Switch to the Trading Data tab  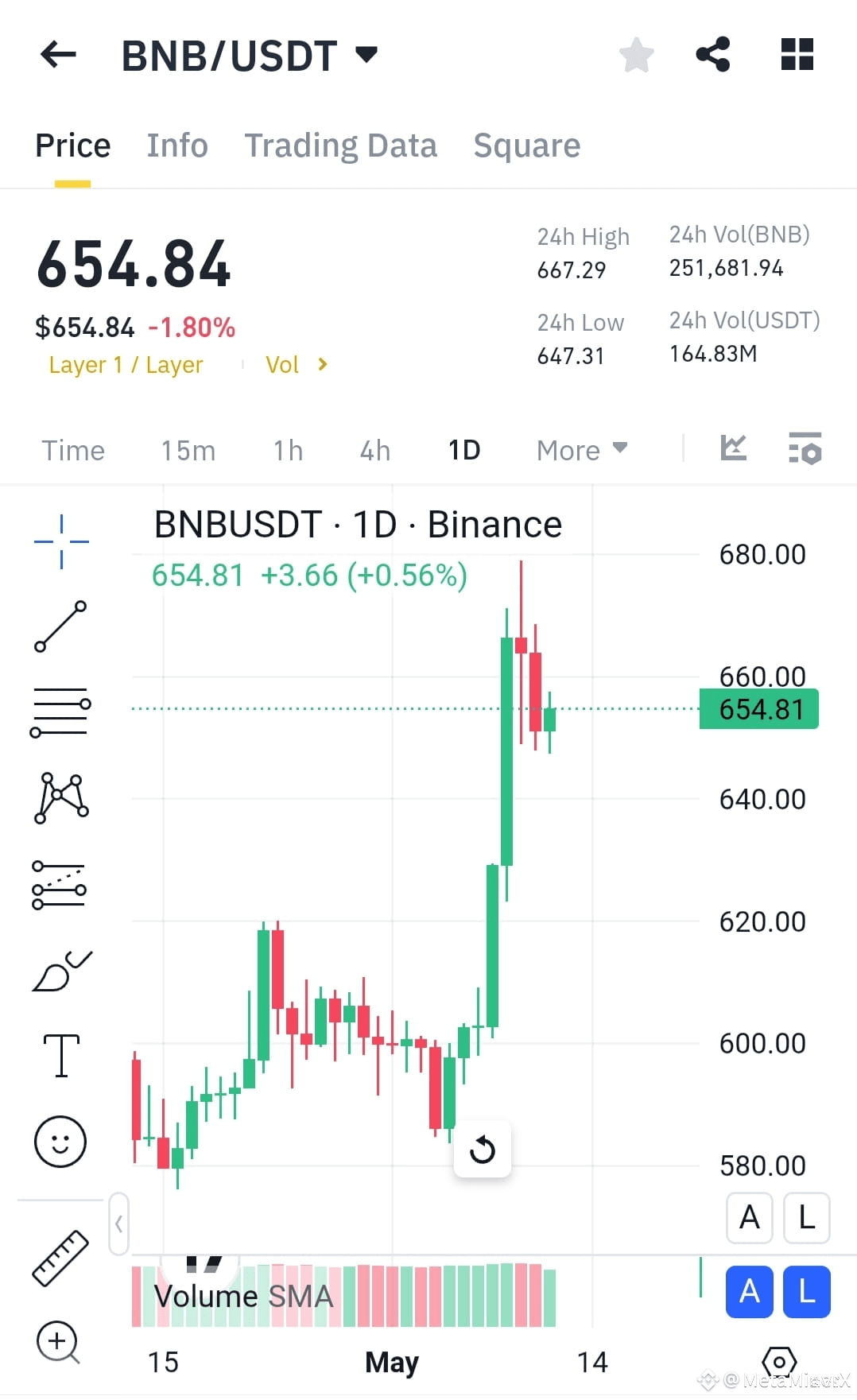(x=341, y=145)
